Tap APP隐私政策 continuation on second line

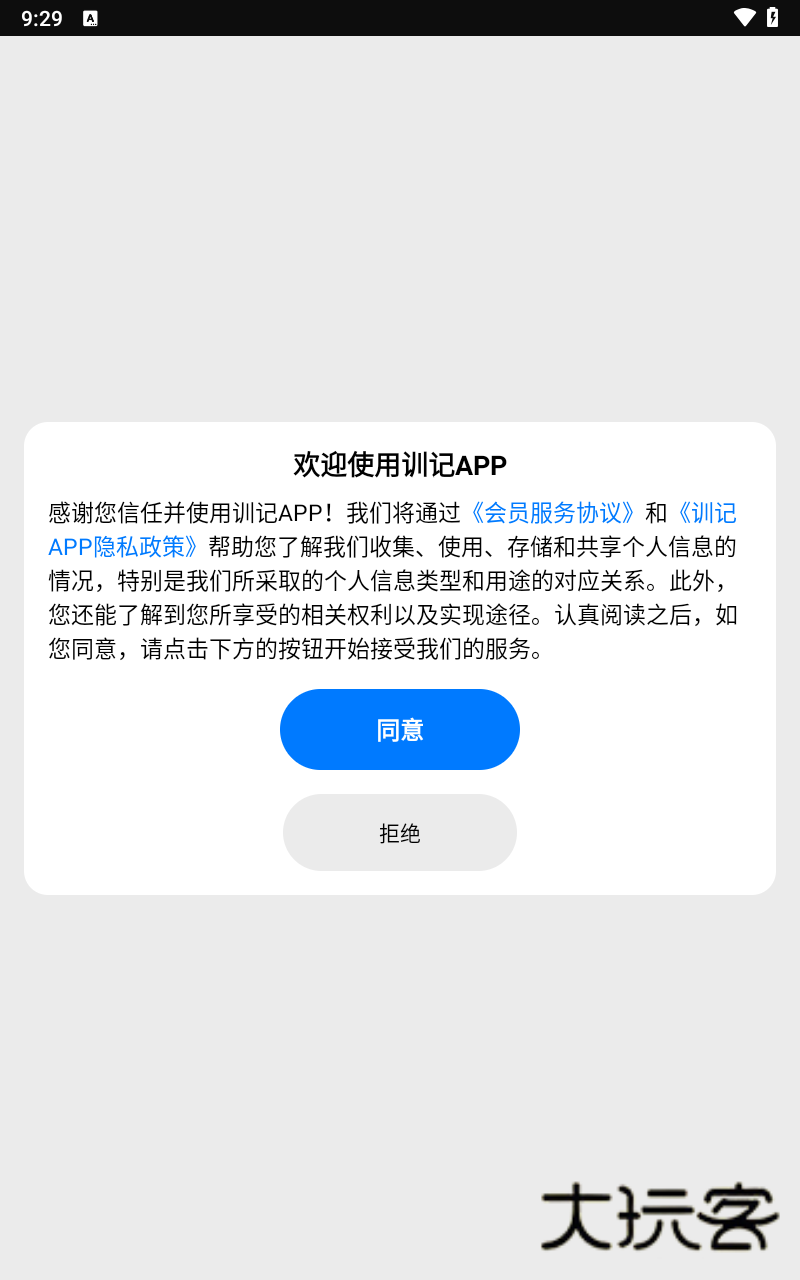[x=122, y=548]
